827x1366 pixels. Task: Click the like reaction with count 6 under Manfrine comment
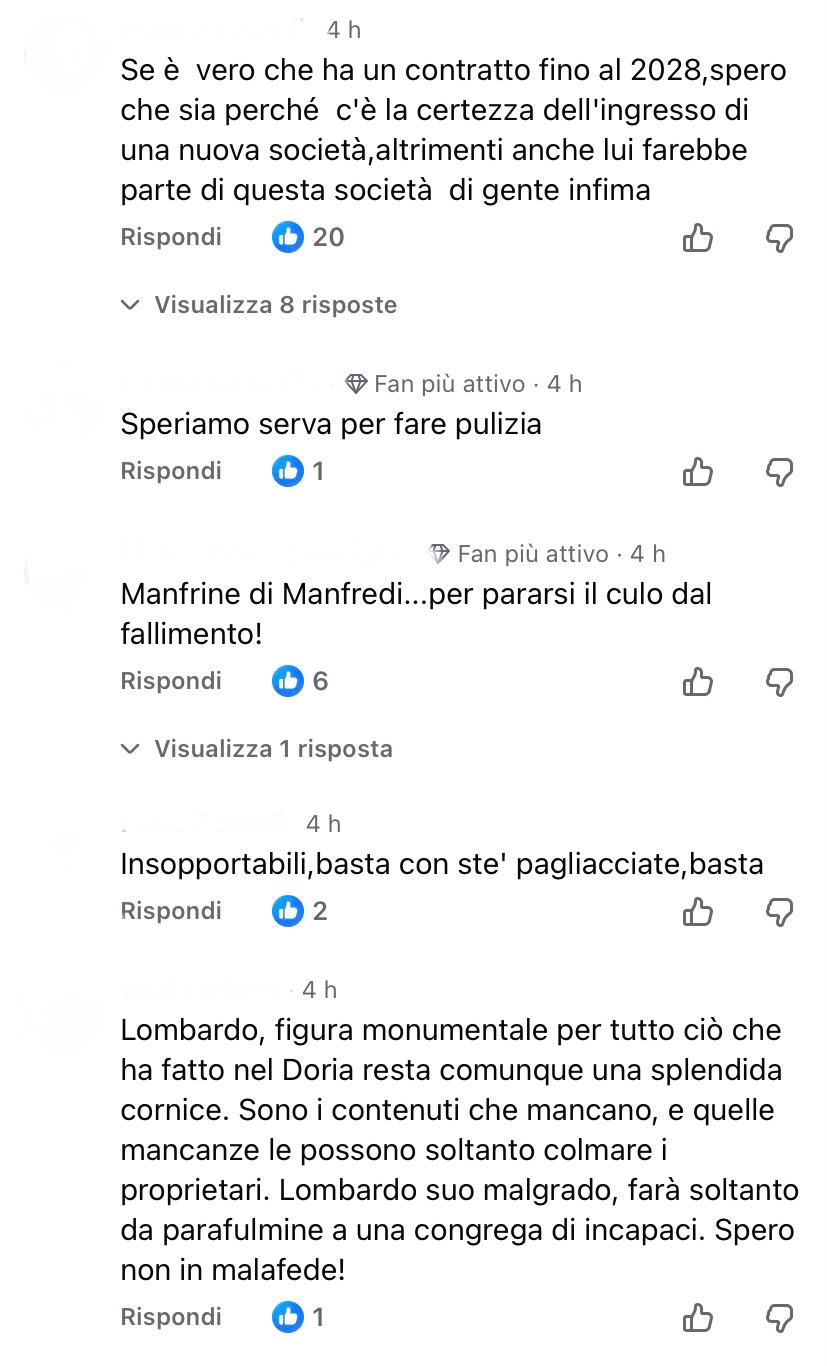click(290, 681)
